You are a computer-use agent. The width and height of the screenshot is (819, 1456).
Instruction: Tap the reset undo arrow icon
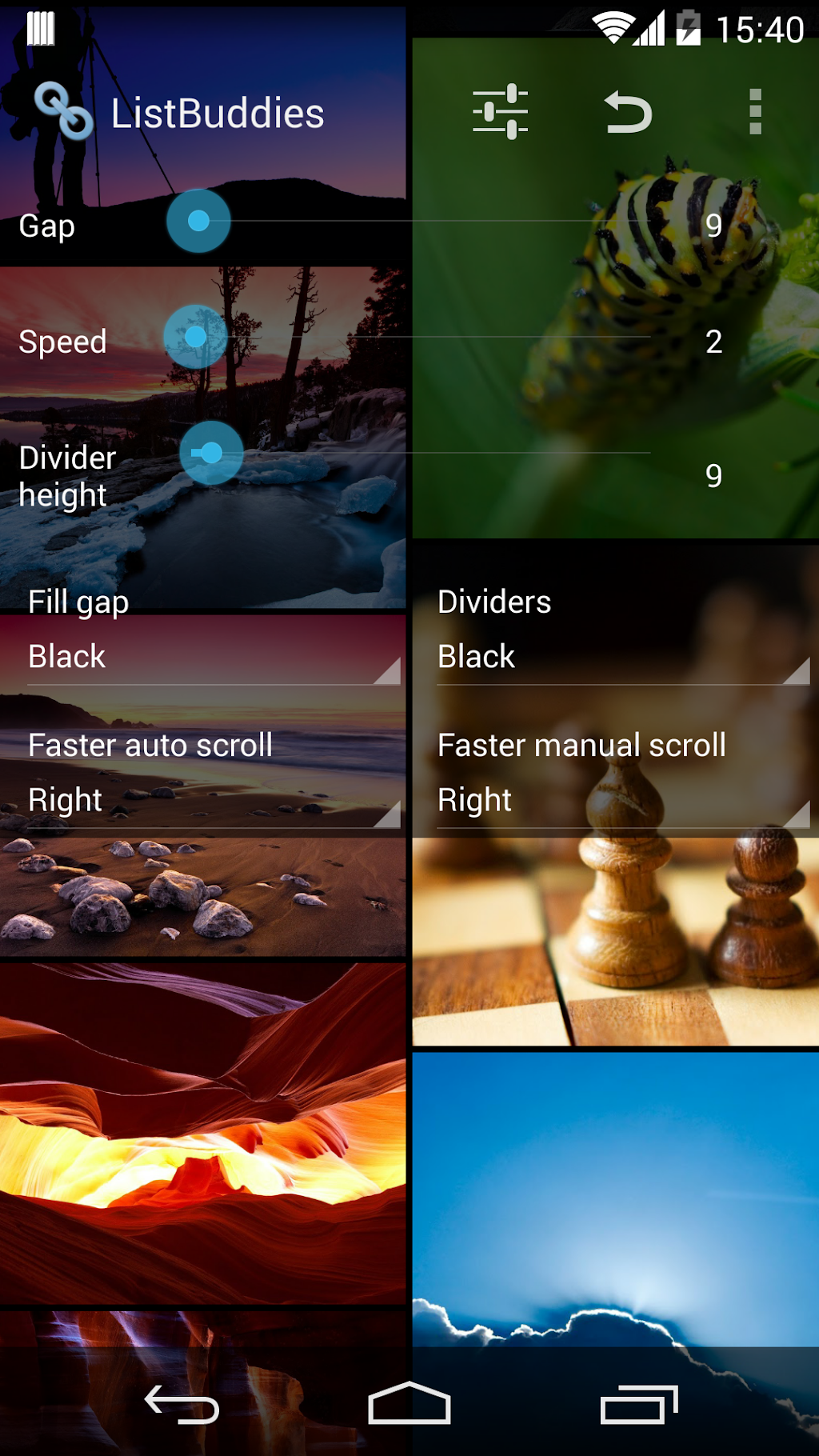628,112
